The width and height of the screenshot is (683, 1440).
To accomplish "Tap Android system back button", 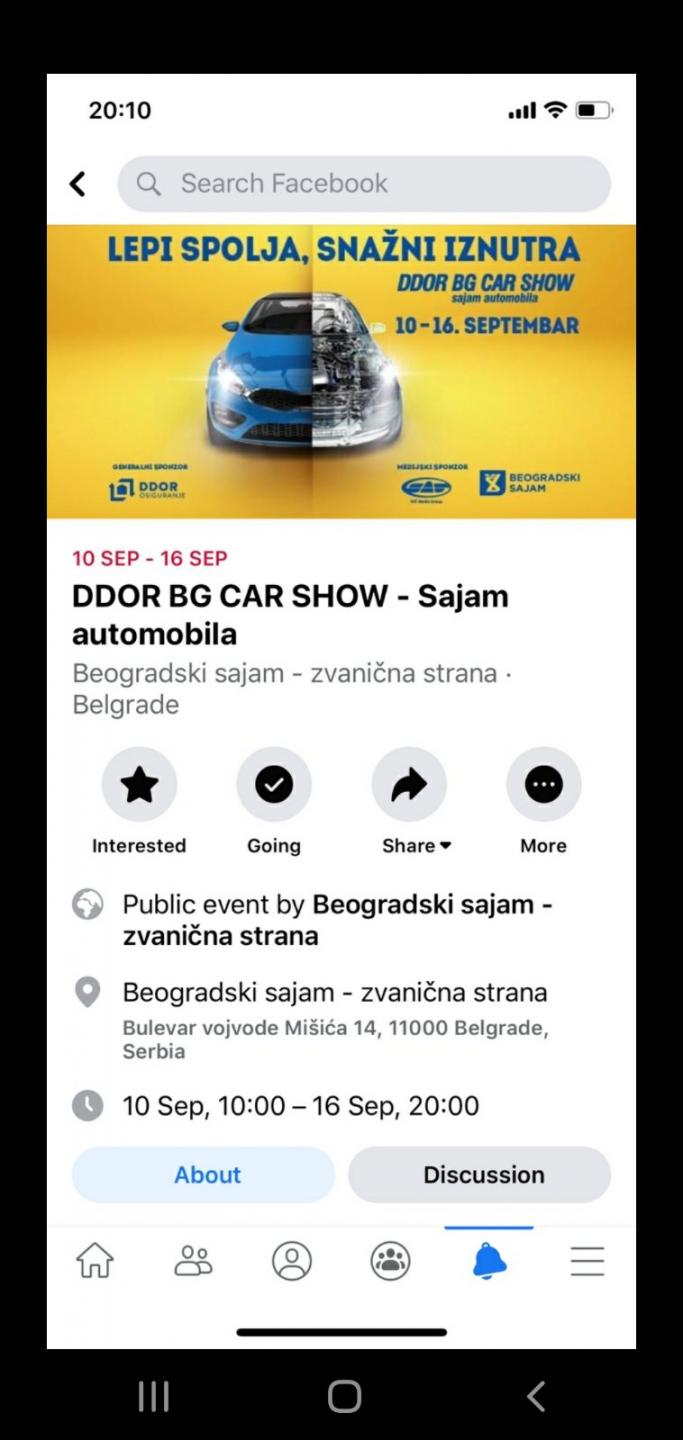I will 536,1396.
